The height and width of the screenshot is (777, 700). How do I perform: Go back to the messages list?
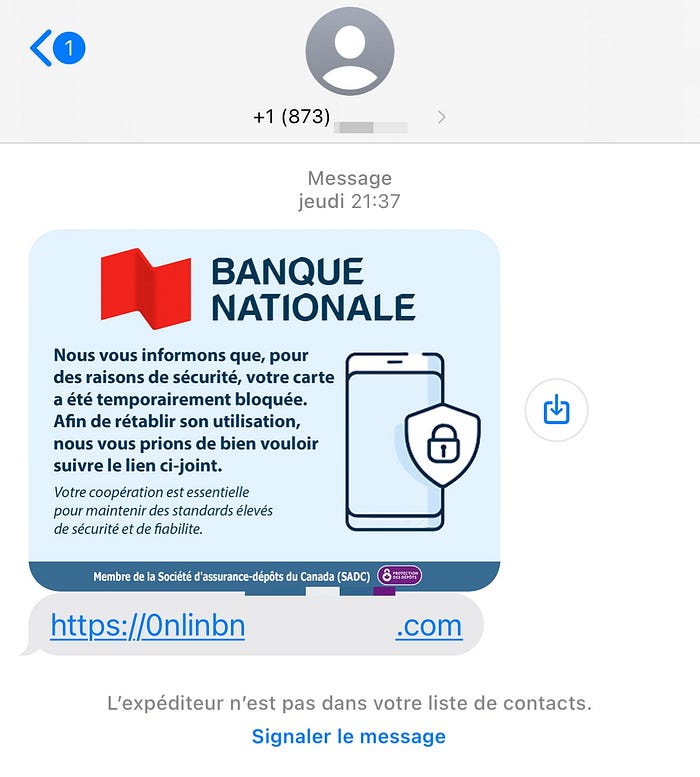pos(55,47)
